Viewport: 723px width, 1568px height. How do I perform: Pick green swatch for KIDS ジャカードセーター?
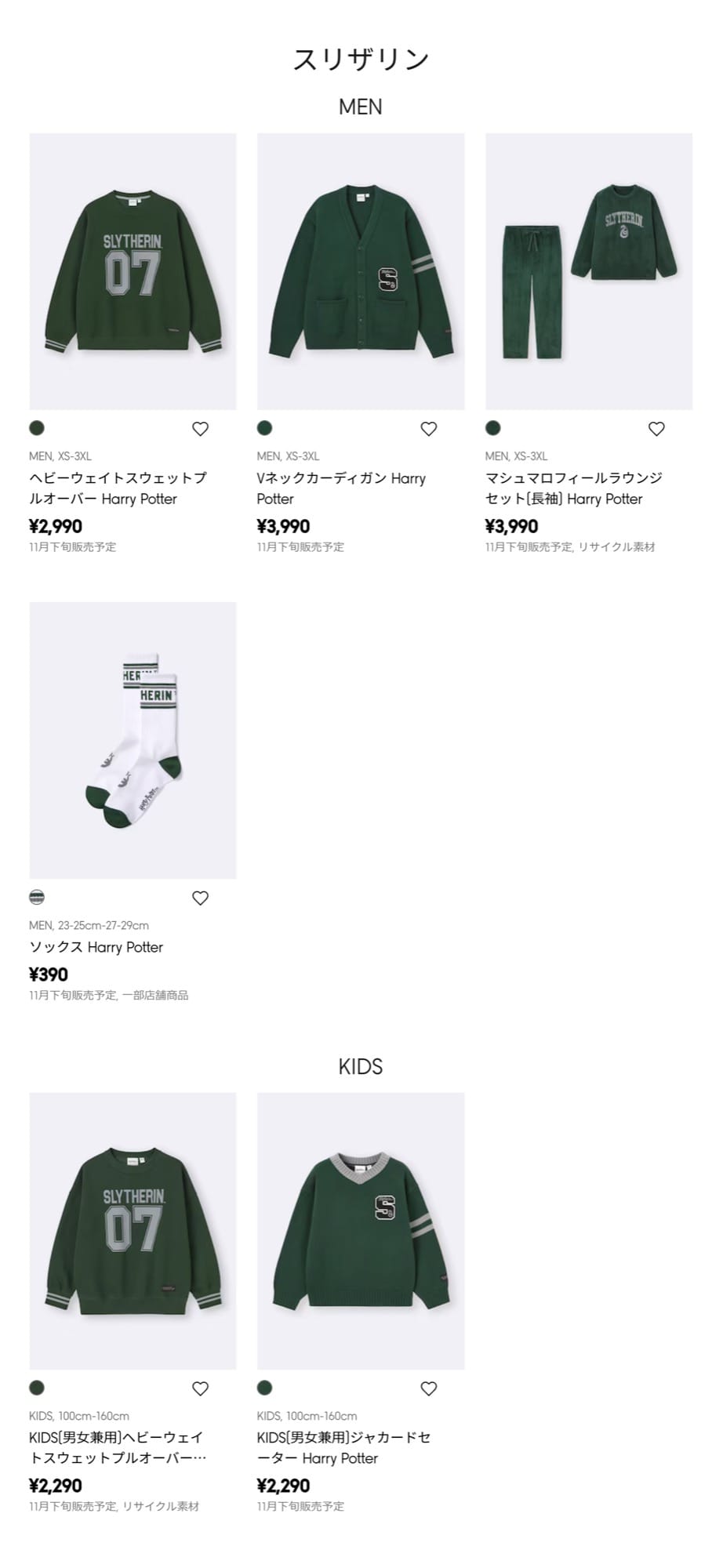coord(265,1388)
